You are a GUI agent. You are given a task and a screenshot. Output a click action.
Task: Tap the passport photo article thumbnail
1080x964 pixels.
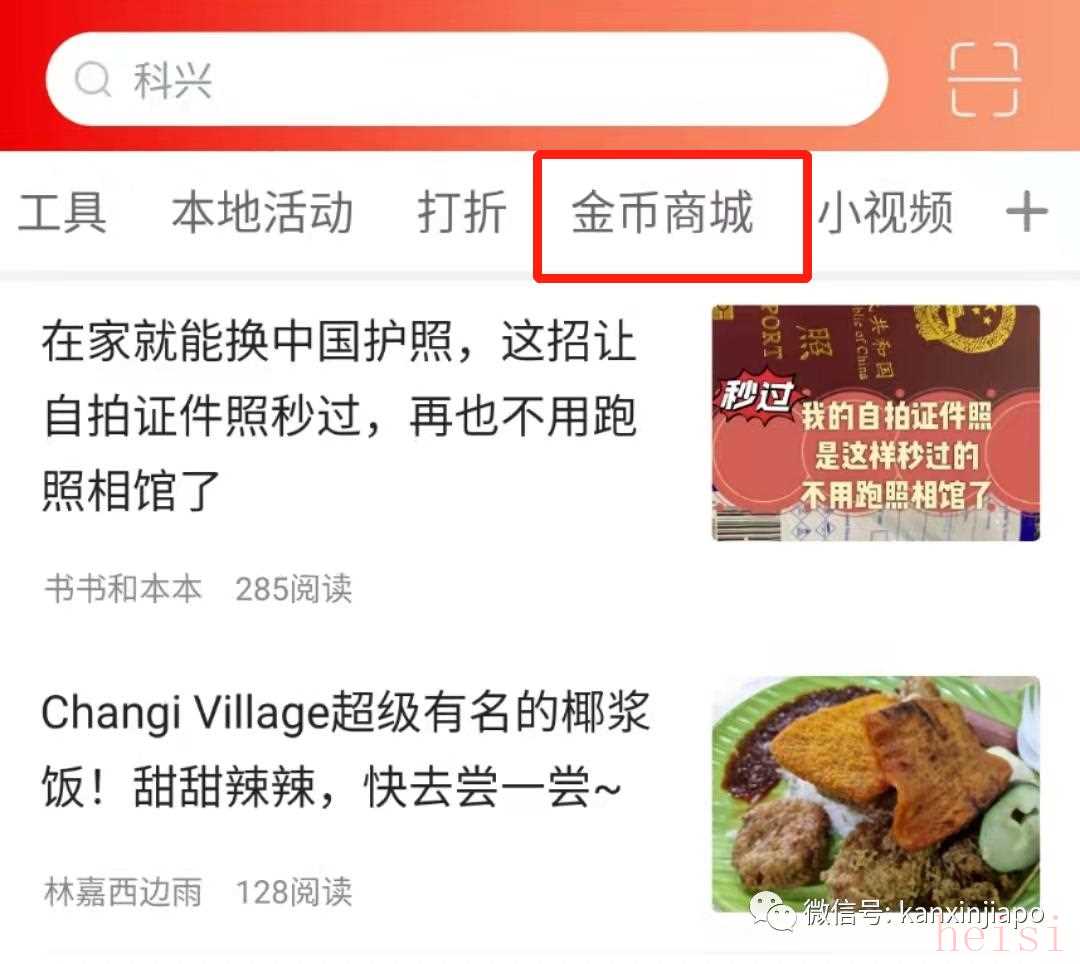875,423
